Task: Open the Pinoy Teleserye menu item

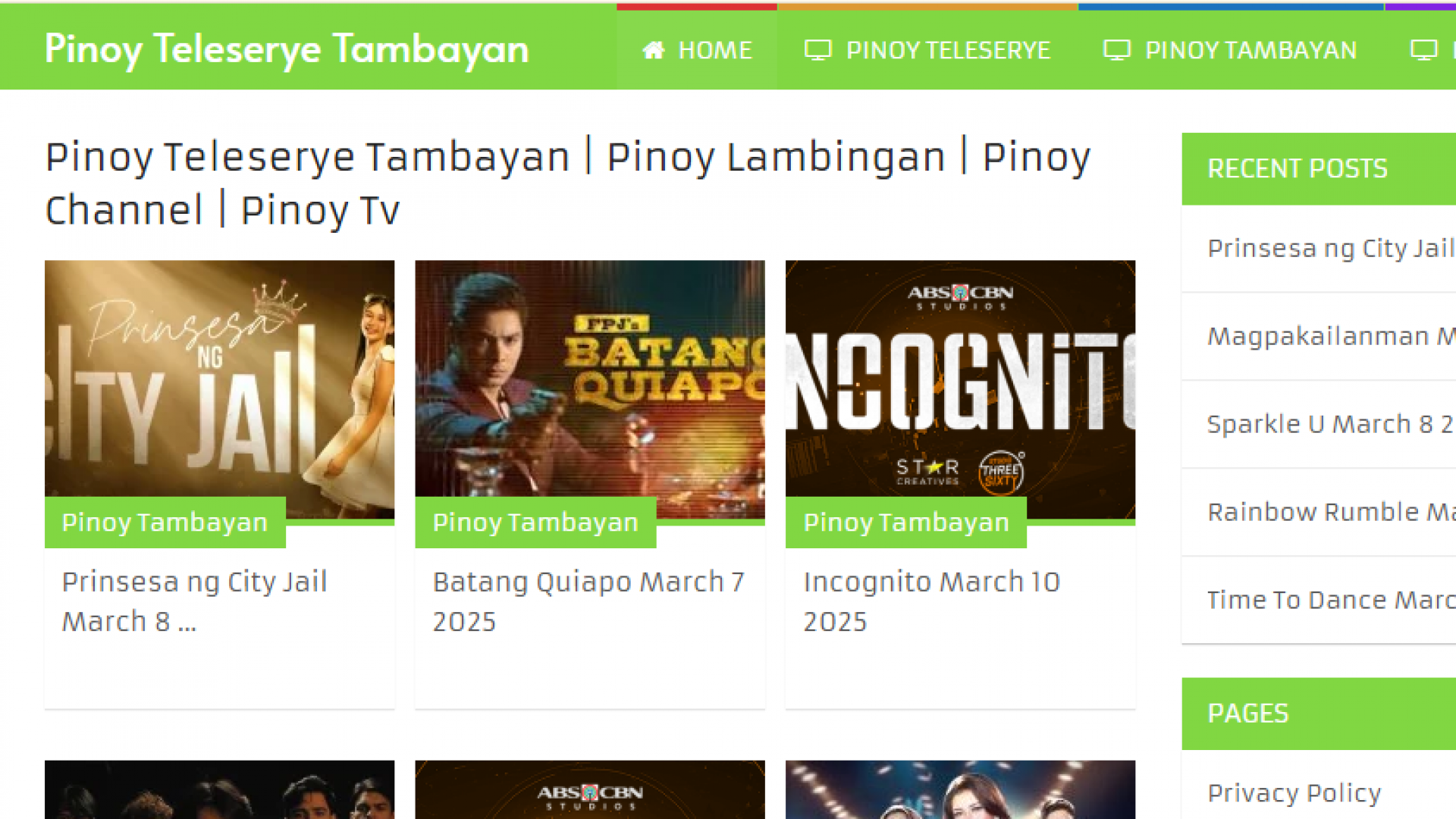Action: point(927,51)
